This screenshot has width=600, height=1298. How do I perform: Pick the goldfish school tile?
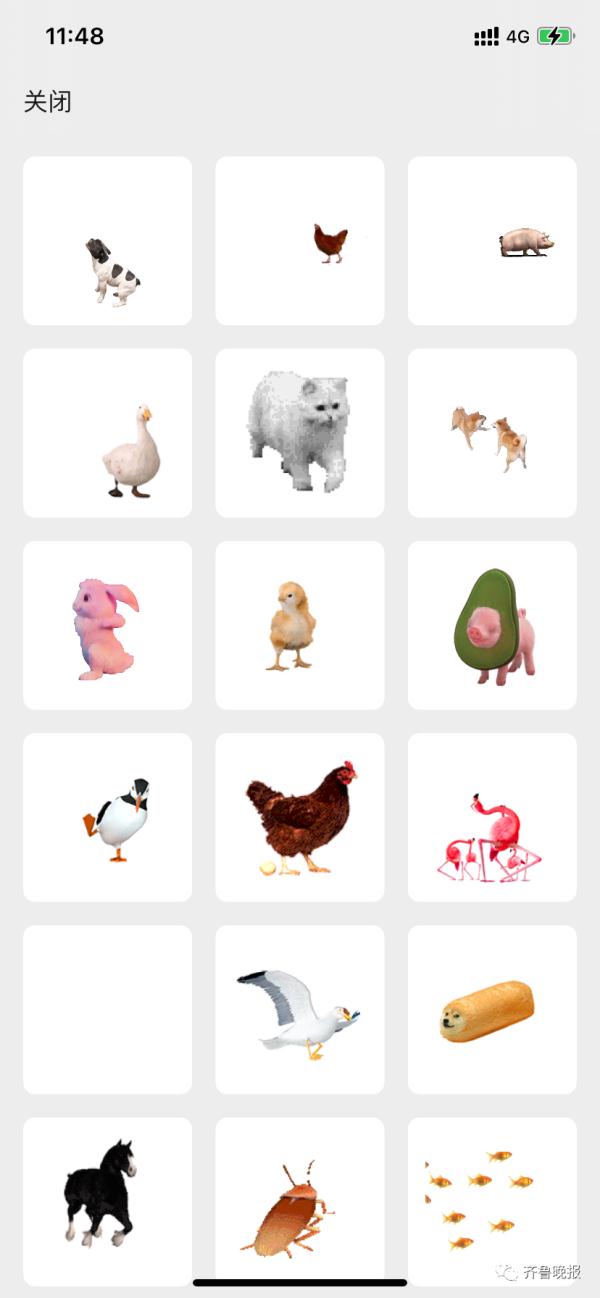492,1200
